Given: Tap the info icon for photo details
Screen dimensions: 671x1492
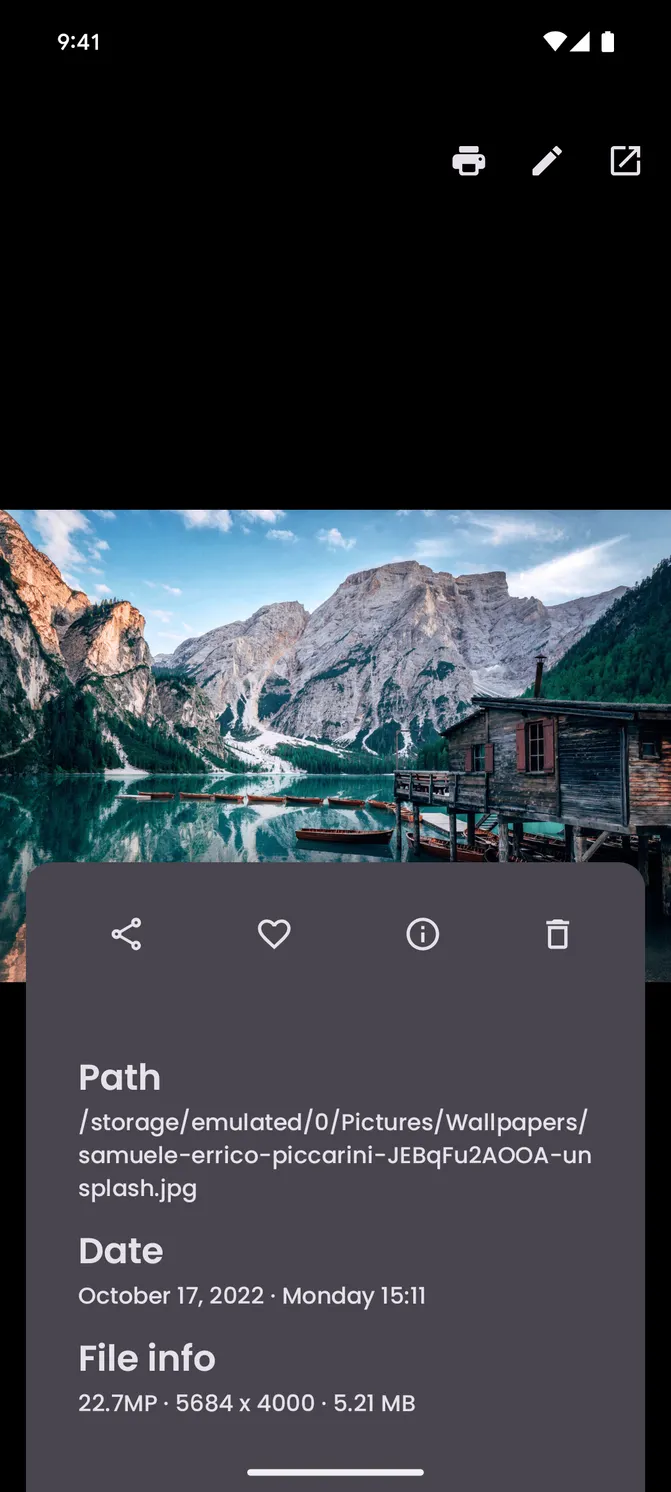Looking at the screenshot, I should click(422, 934).
